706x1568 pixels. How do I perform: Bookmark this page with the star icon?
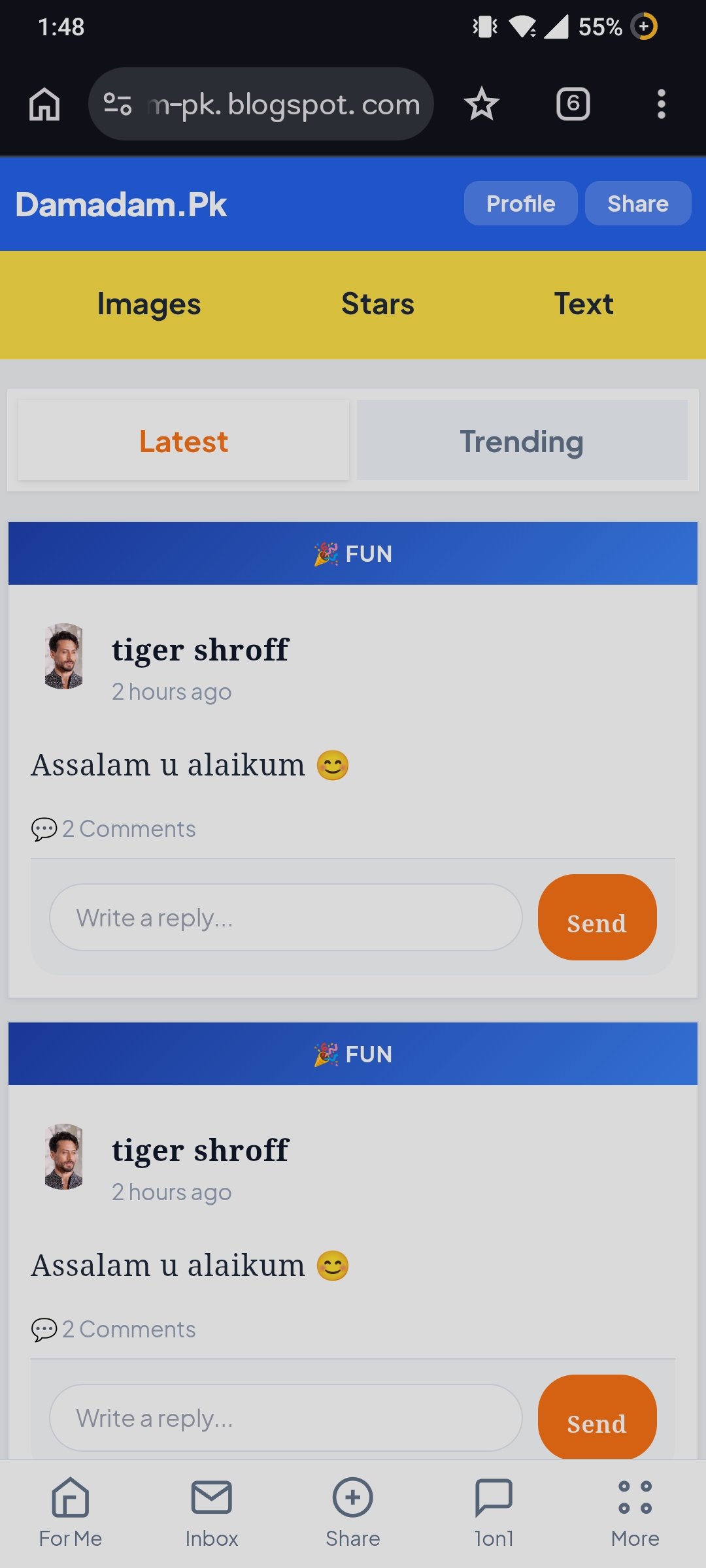click(482, 104)
